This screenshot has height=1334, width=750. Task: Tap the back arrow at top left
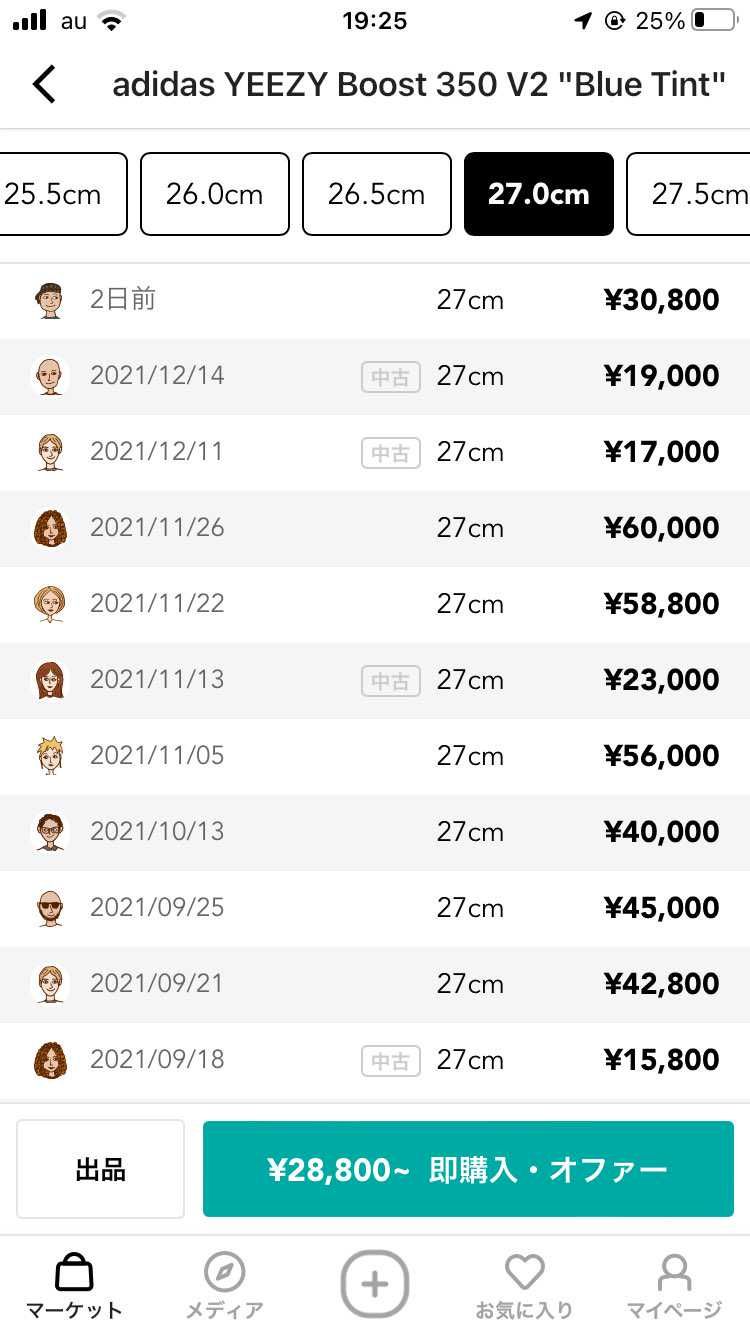click(x=43, y=84)
